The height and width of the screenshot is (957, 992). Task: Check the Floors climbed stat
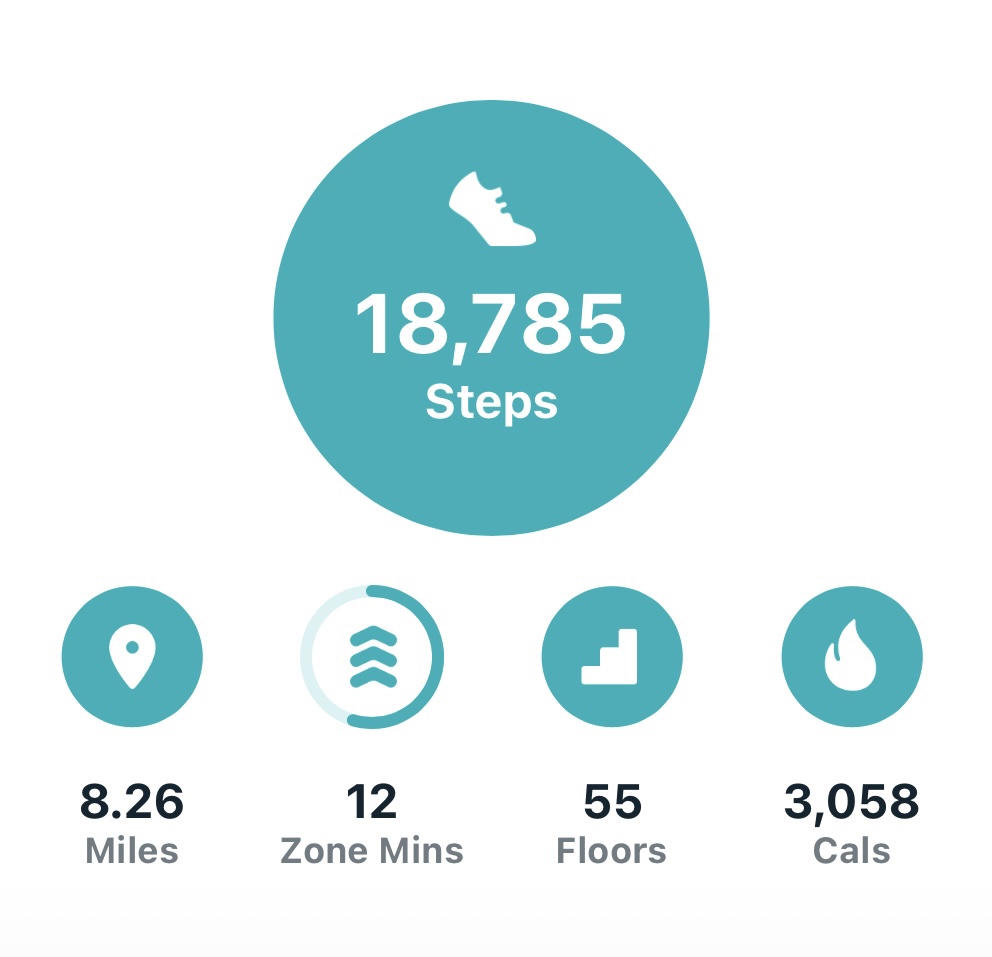tap(611, 657)
